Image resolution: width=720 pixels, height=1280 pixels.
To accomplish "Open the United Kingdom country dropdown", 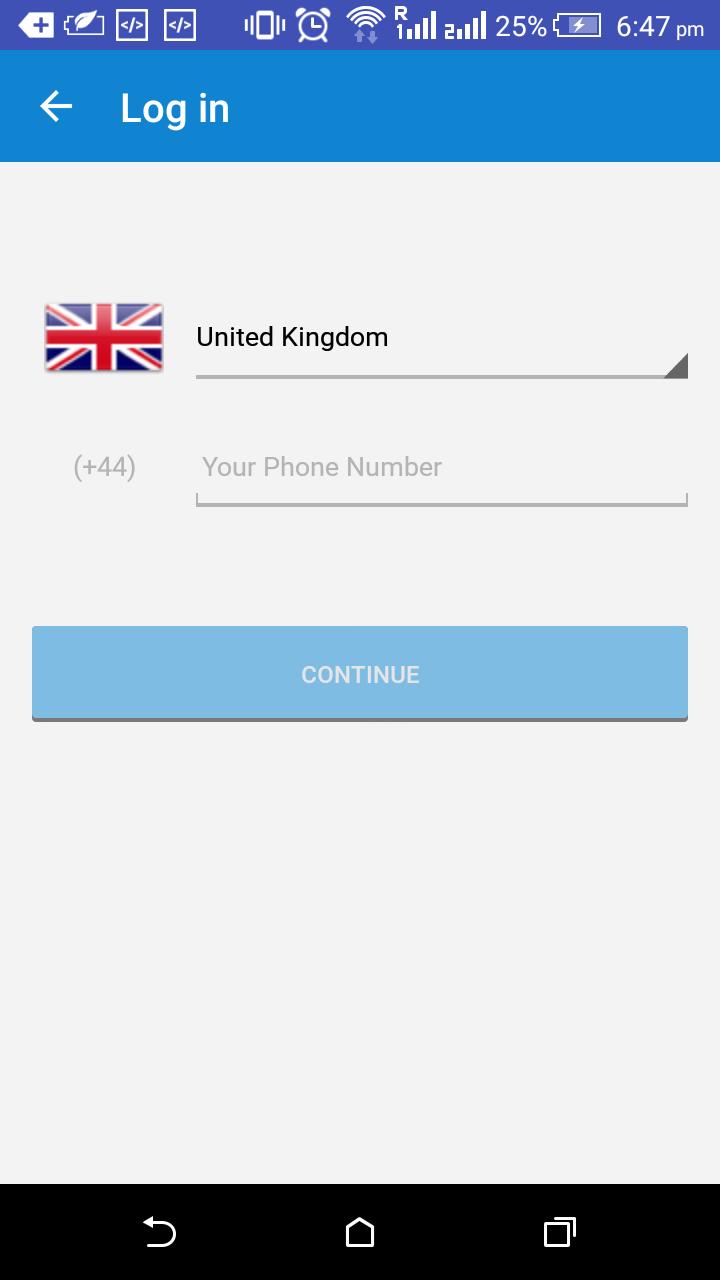I will click(x=441, y=340).
